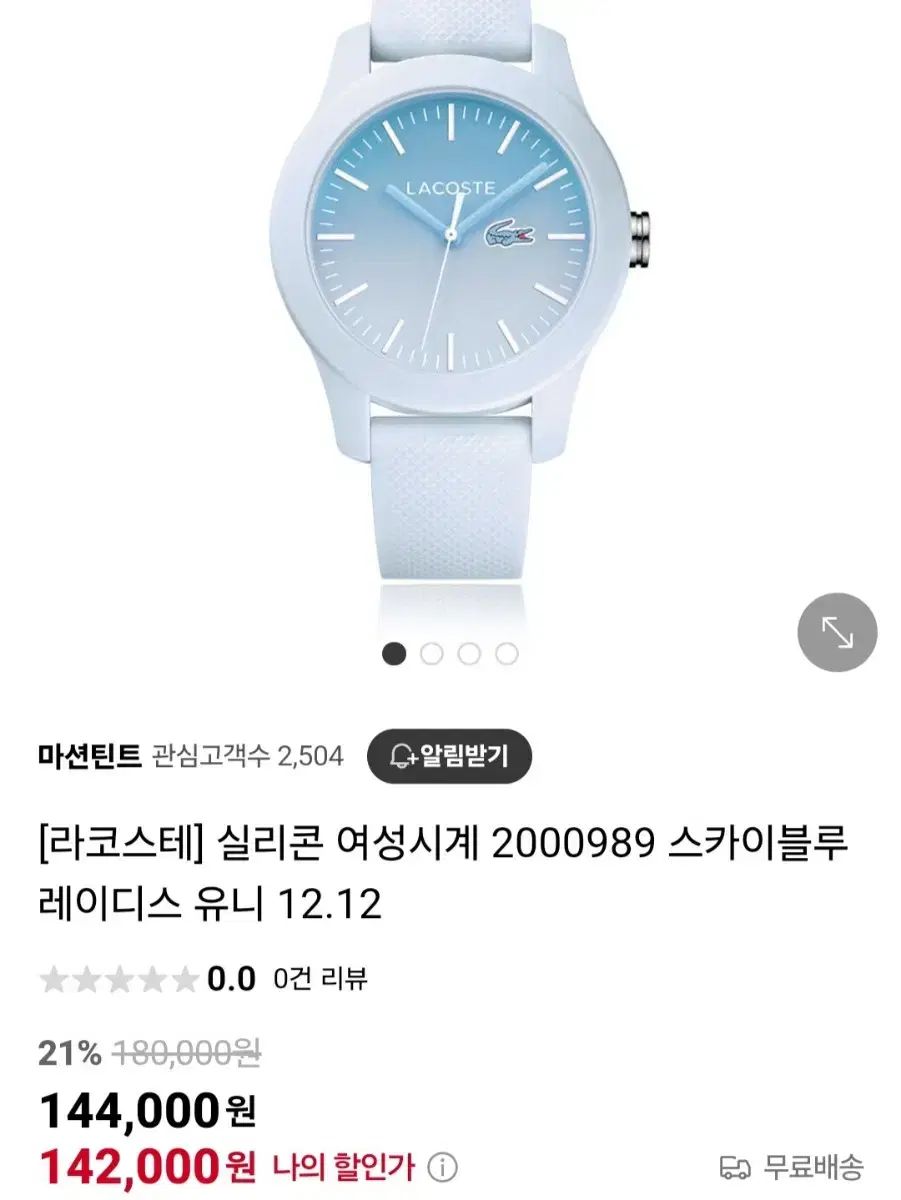Open the 나의 할인가 info icon

tap(443, 1166)
